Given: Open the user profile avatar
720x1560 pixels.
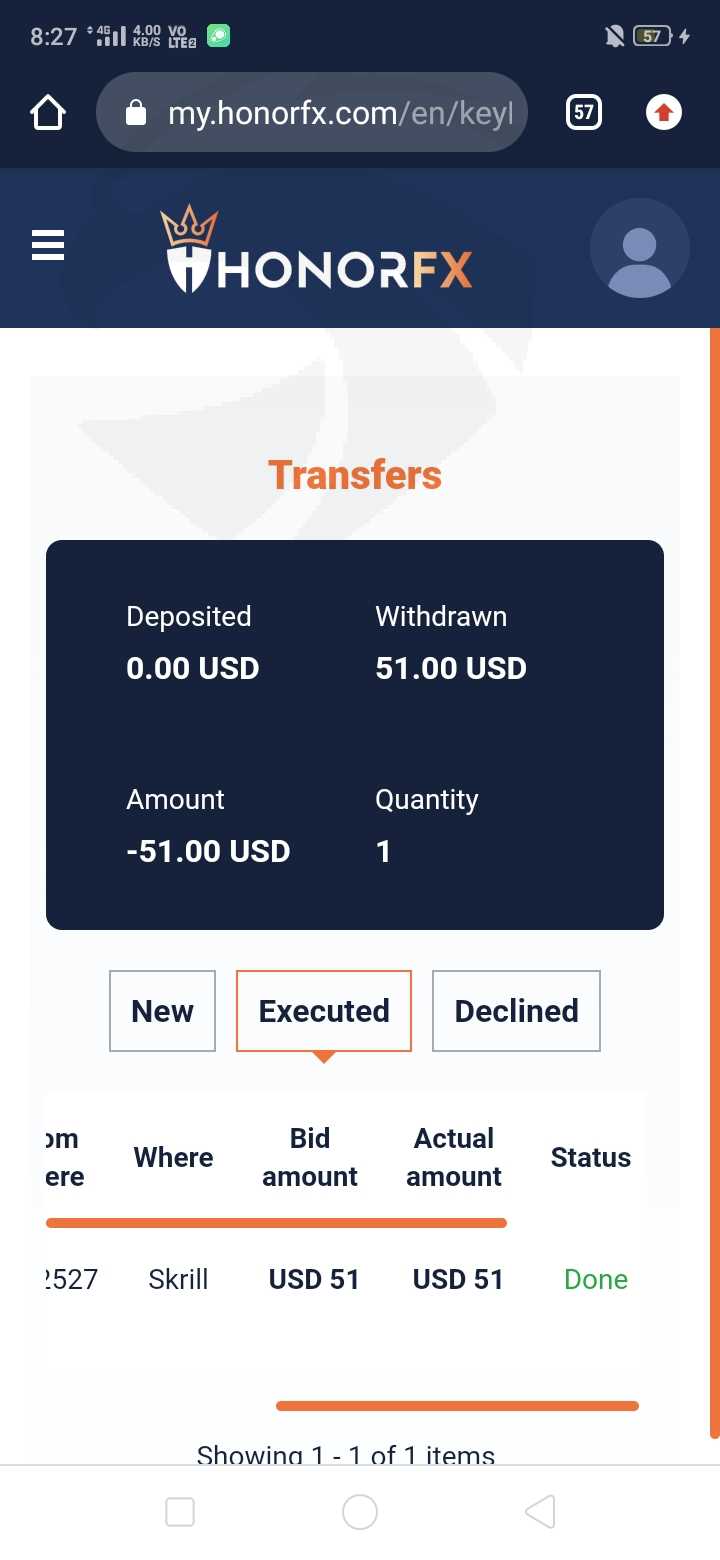Looking at the screenshot, I should 640,248.
